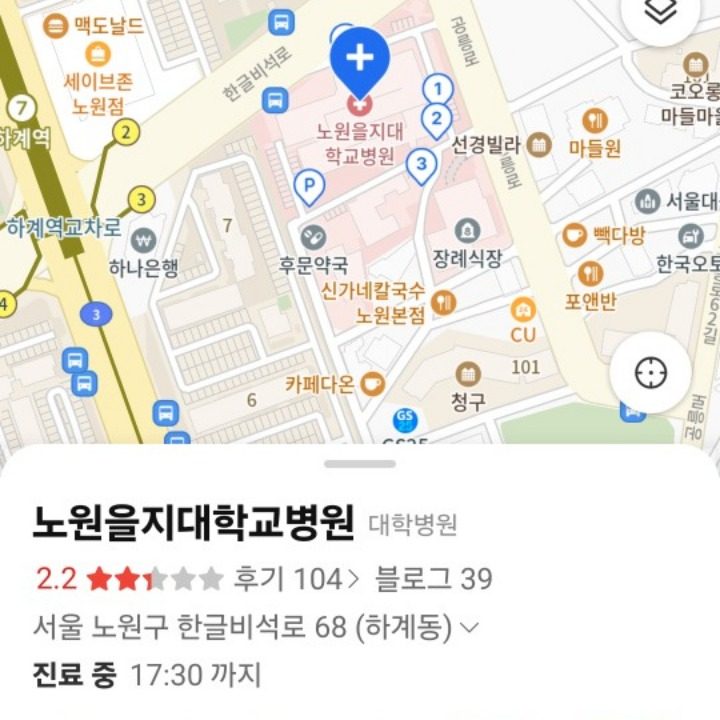
Task: Tap the 세이브존 노원점 store marker
Action: tap(98, 55)
